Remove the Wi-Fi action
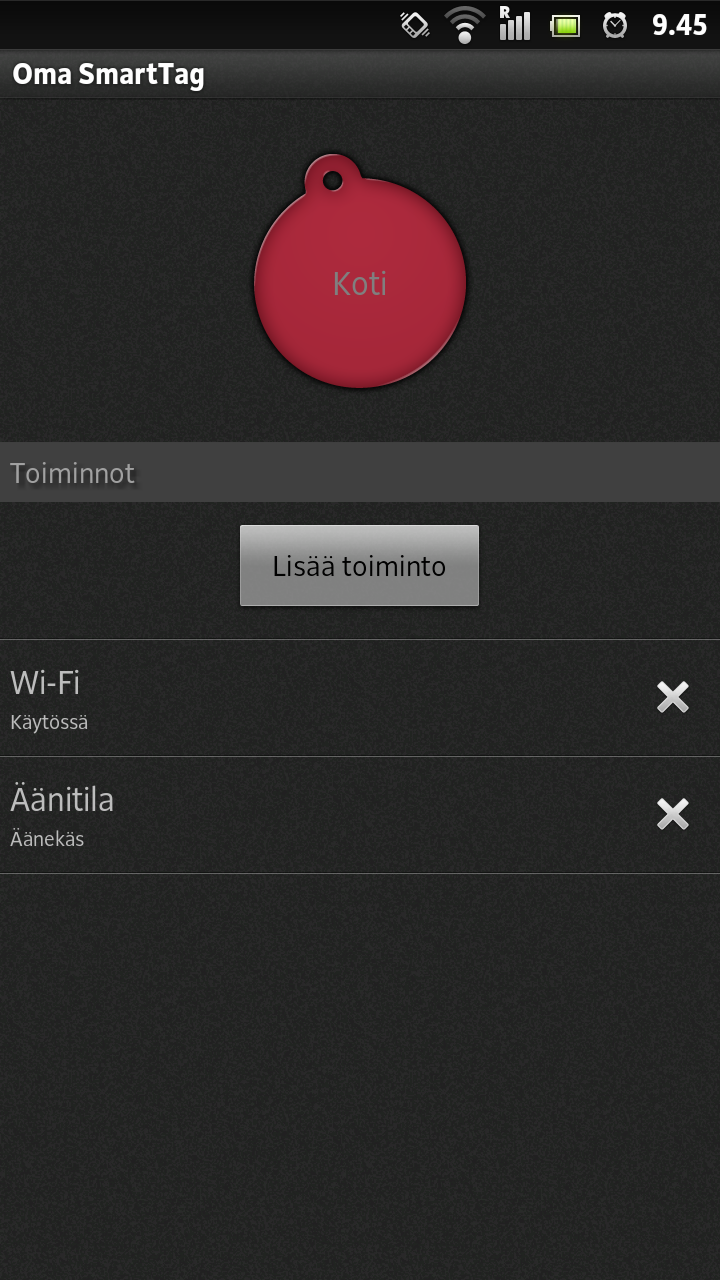720x1280 pixels. pyautogui.click(x=673, y=697)
